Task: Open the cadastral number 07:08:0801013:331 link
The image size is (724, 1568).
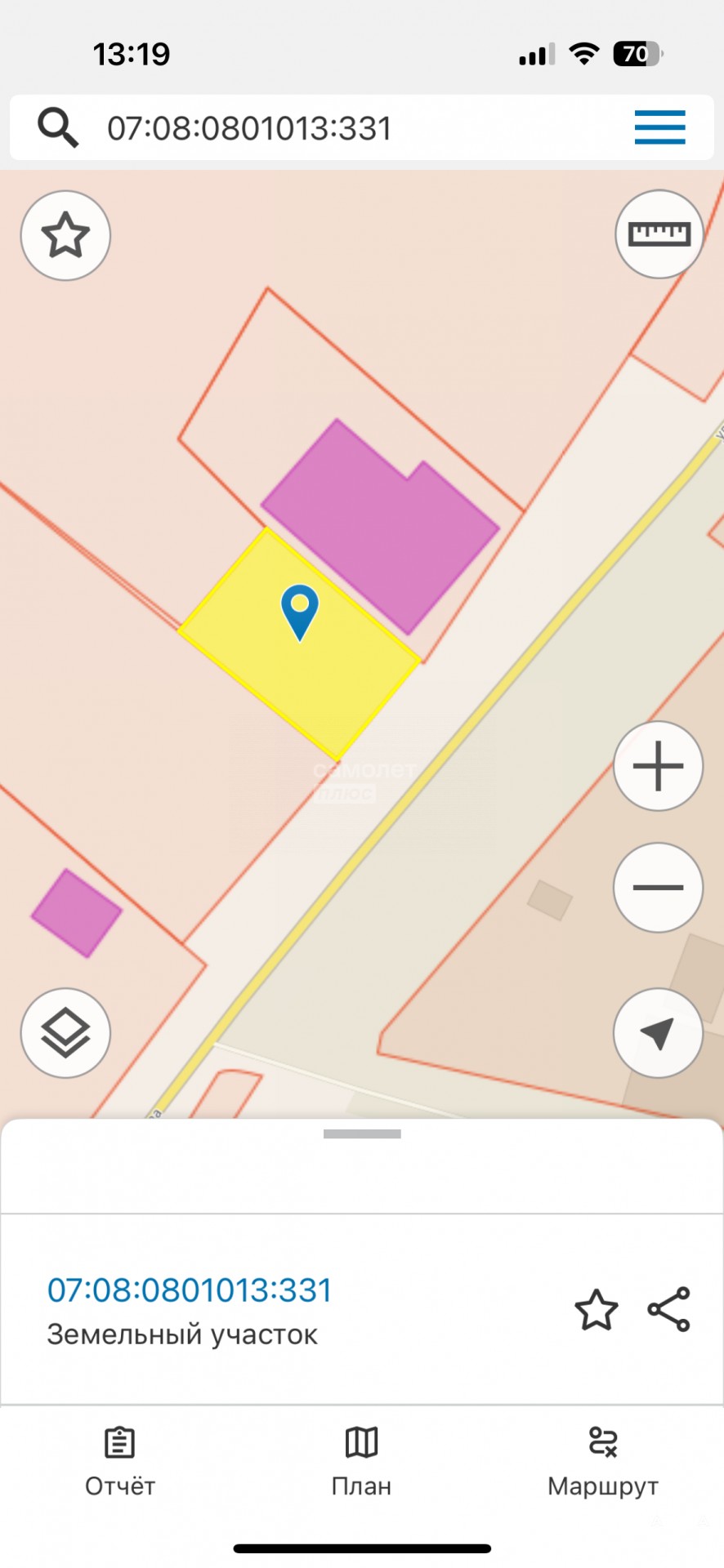Action: [190, 1290]
